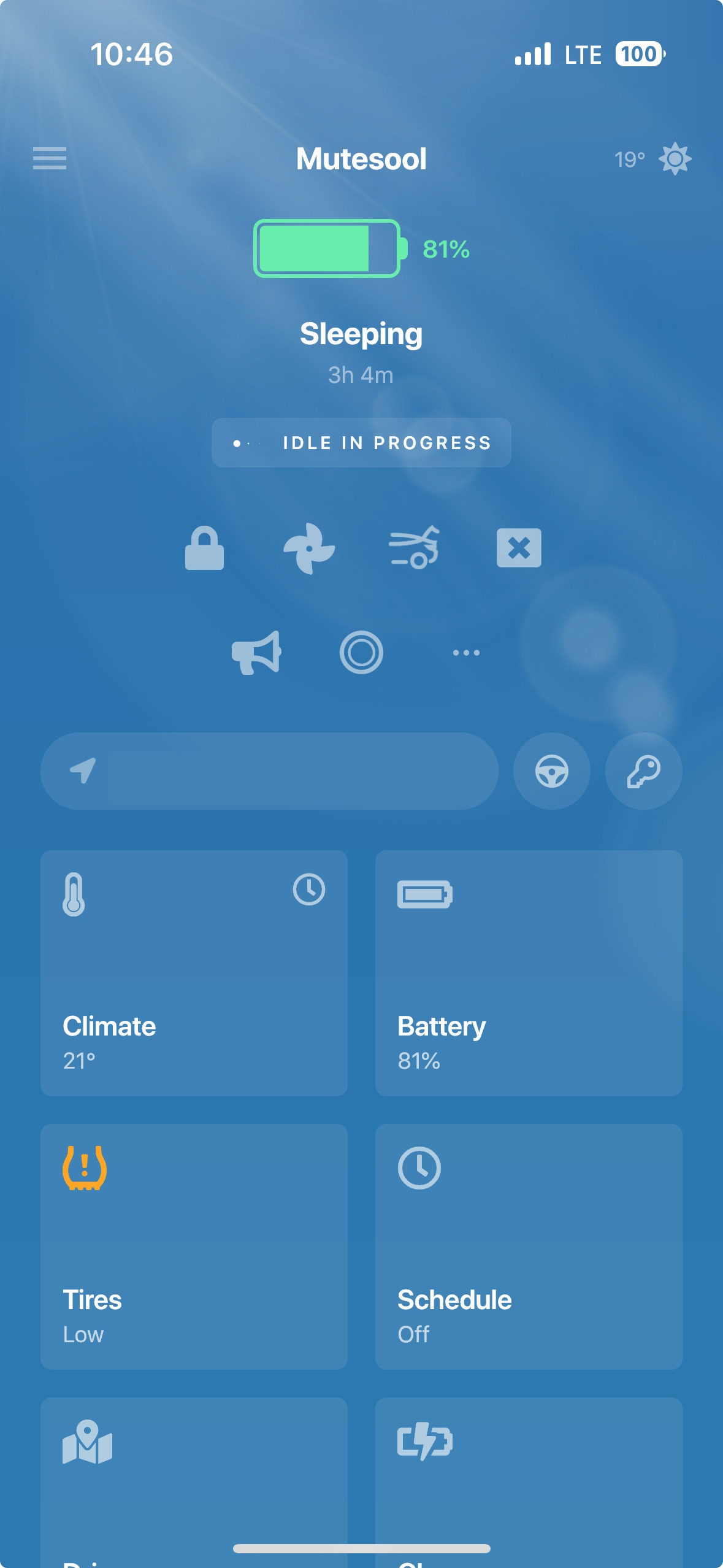Open the weather temperature indicator
723x1568 pixels.
[x=652, y=159]
